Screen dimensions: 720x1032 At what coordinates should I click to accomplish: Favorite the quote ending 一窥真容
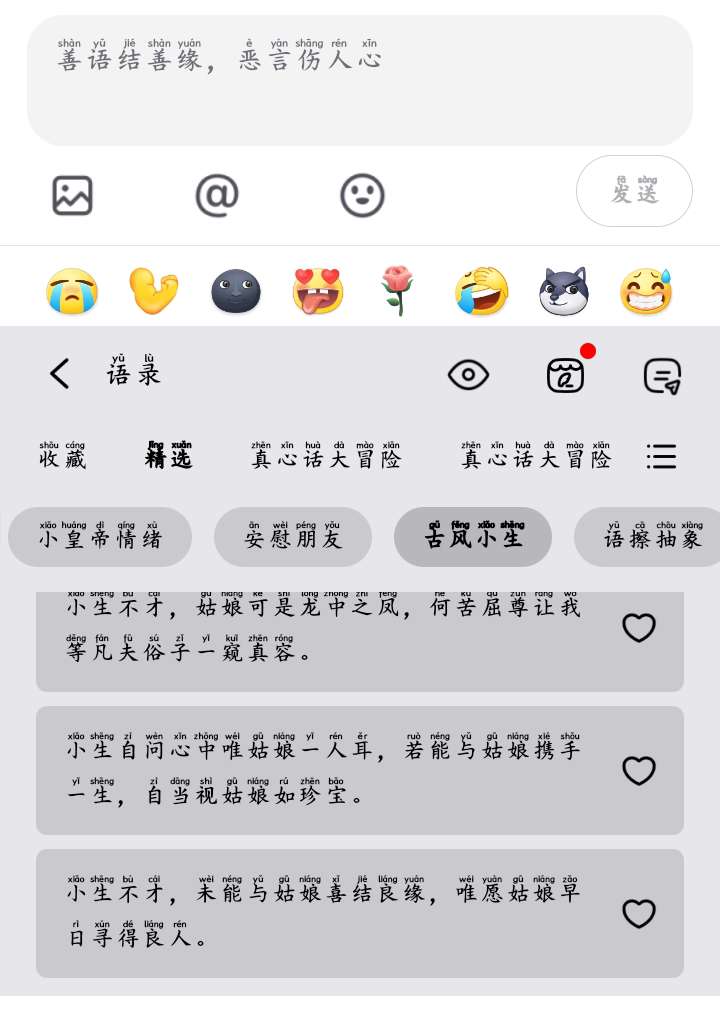tap(639, 628)
